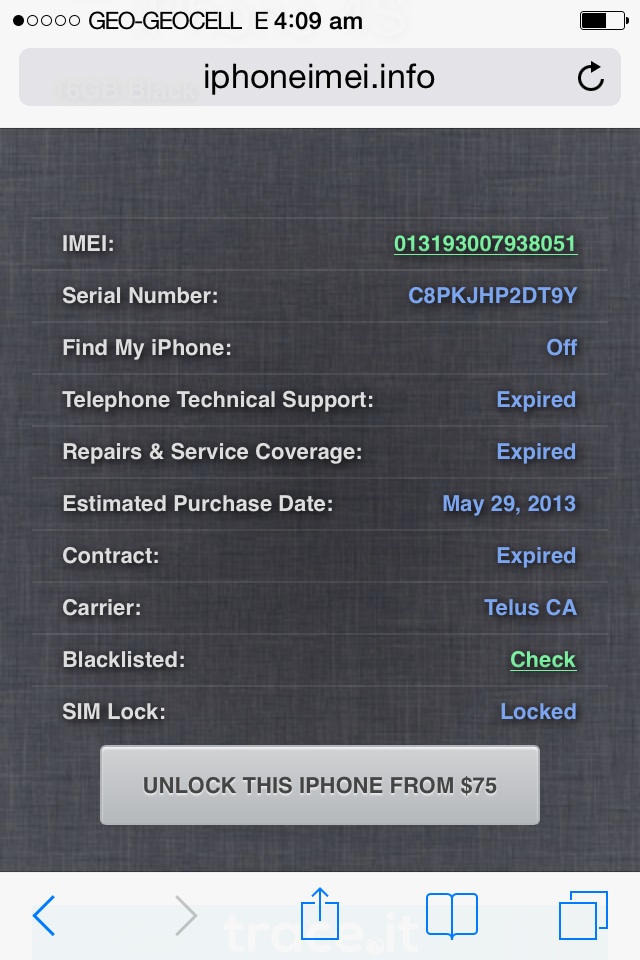
Task: Share this page
Action: [319, 913]
